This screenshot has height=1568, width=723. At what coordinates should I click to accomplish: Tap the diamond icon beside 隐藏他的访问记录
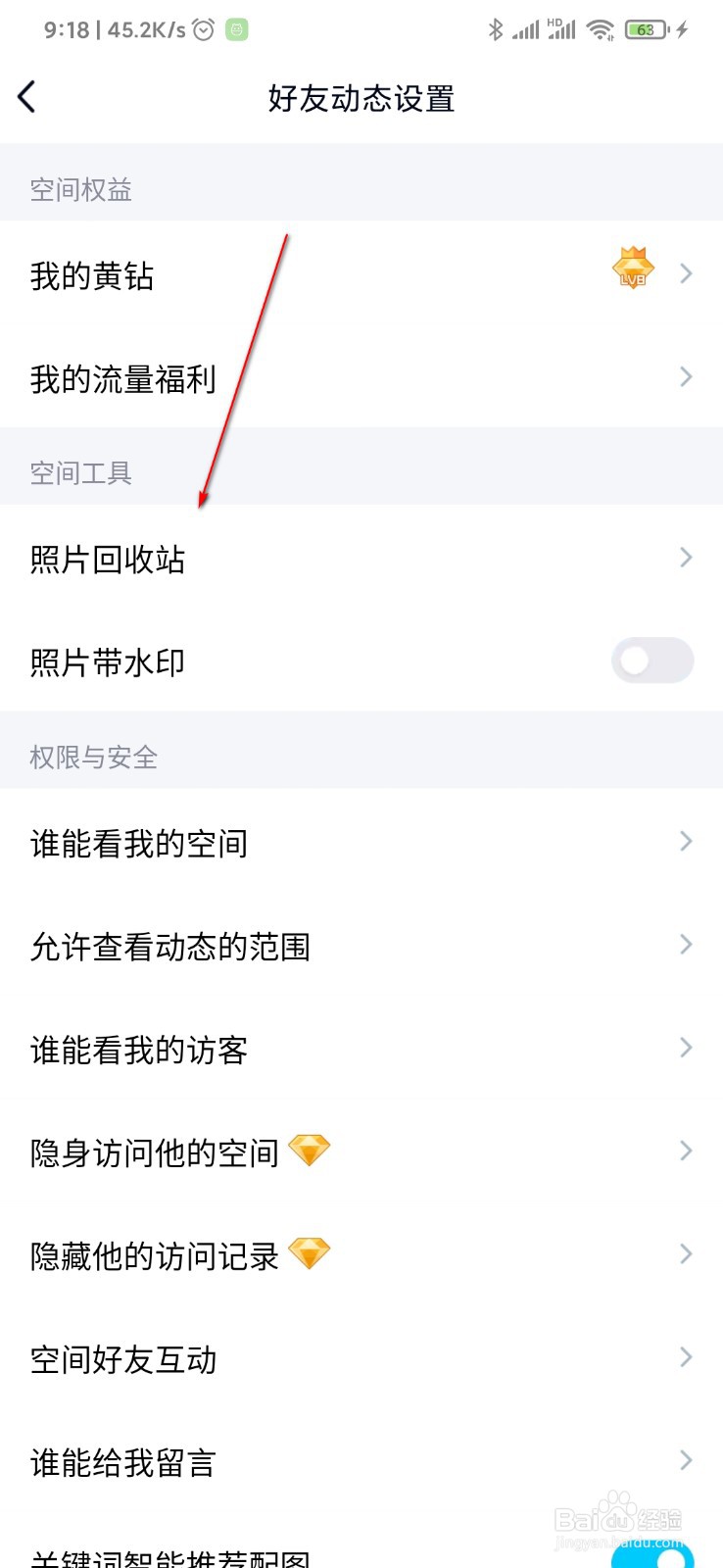point(310,1254)
